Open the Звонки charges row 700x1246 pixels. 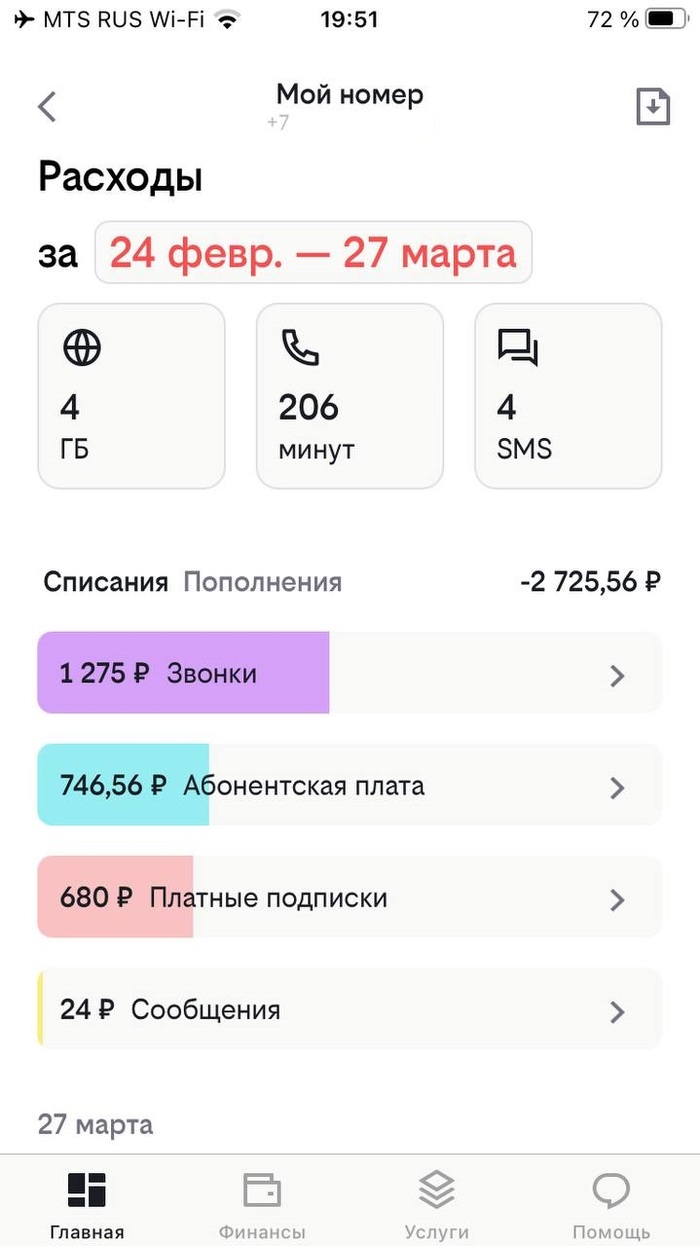pos(350,673)
